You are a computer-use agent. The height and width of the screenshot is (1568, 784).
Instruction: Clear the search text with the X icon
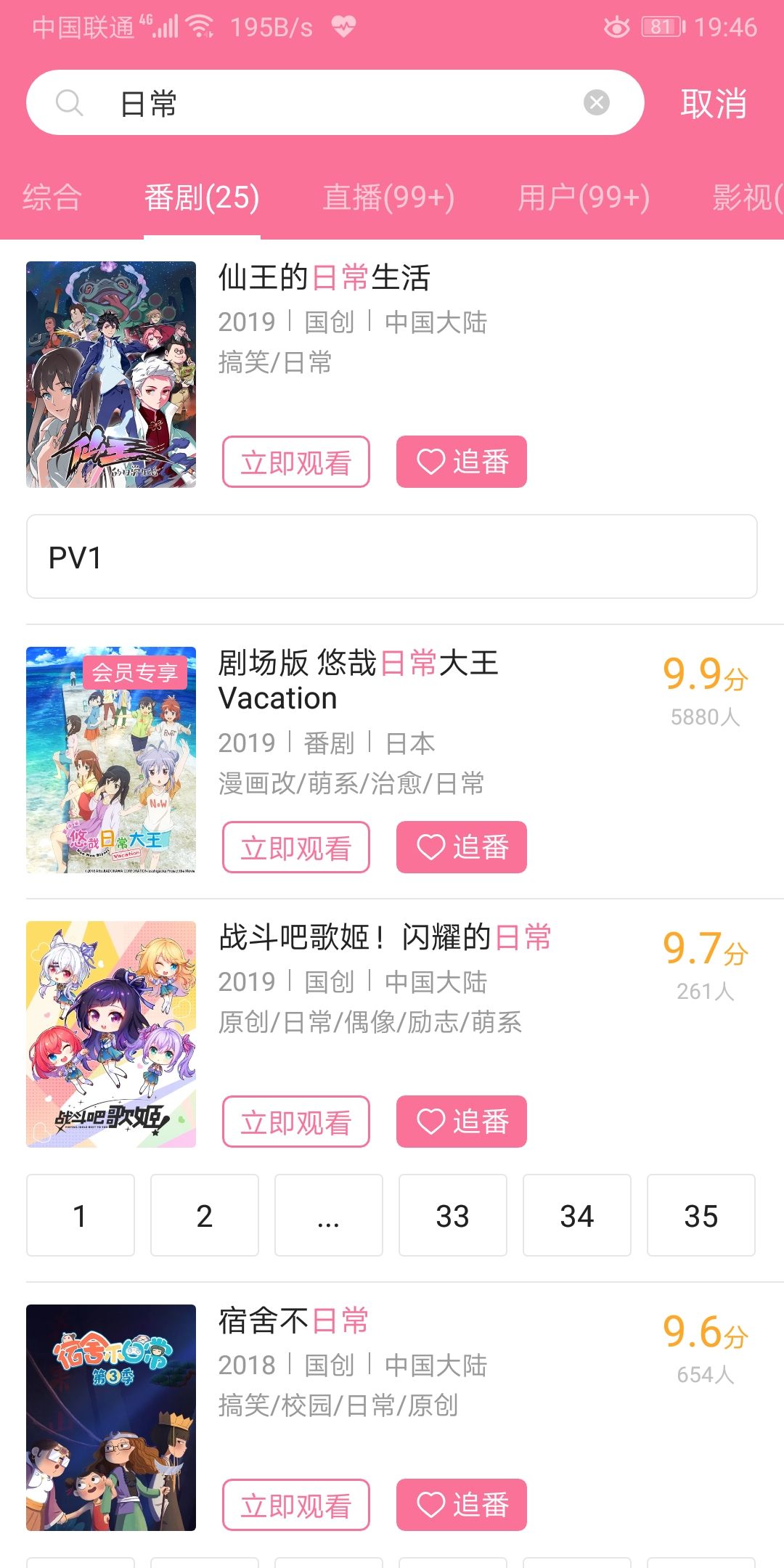click(596, 102)
